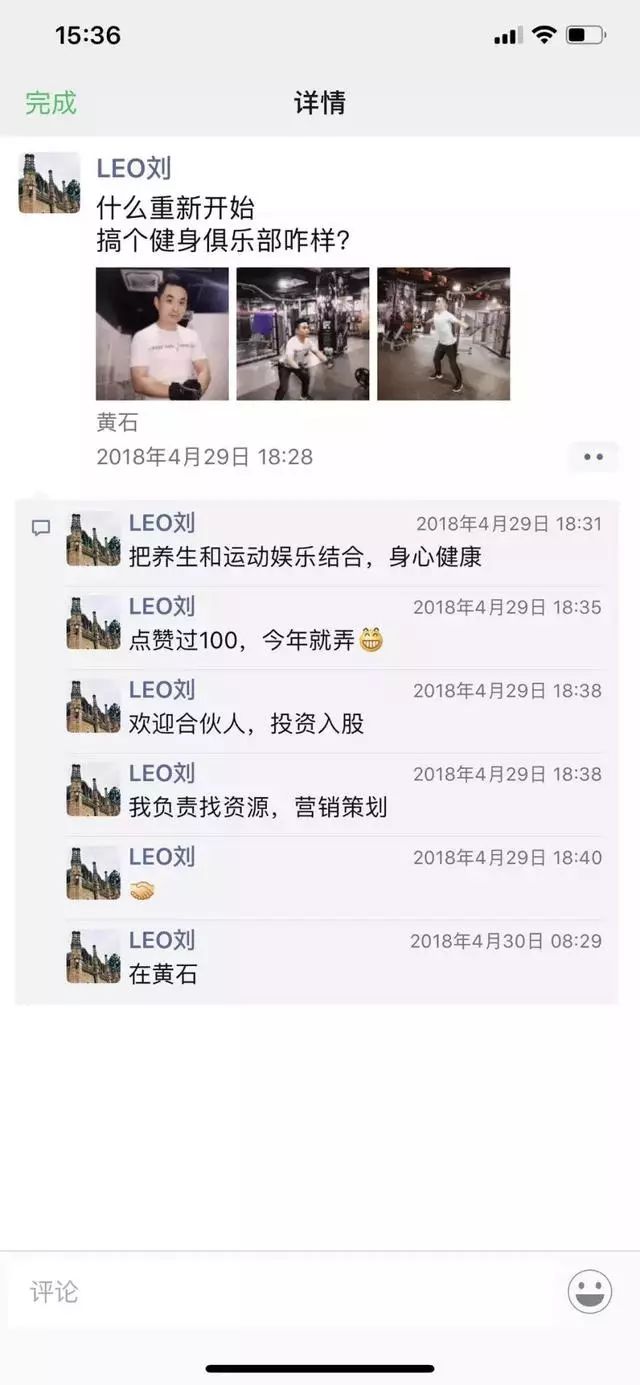
Task: Open LEO刘's name link on the post
Action: pyautogui.click(x=134, y=168)
